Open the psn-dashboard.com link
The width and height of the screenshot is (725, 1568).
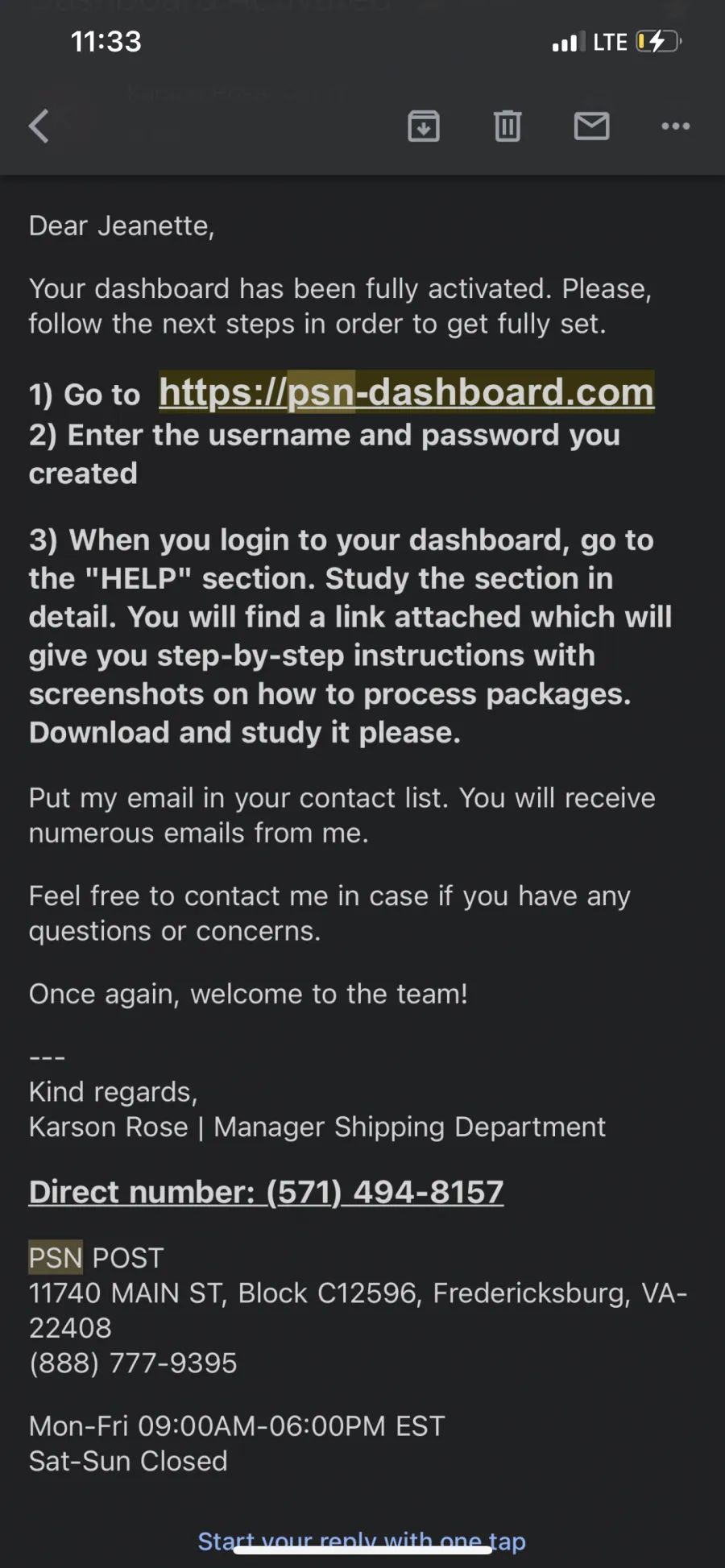407,392
